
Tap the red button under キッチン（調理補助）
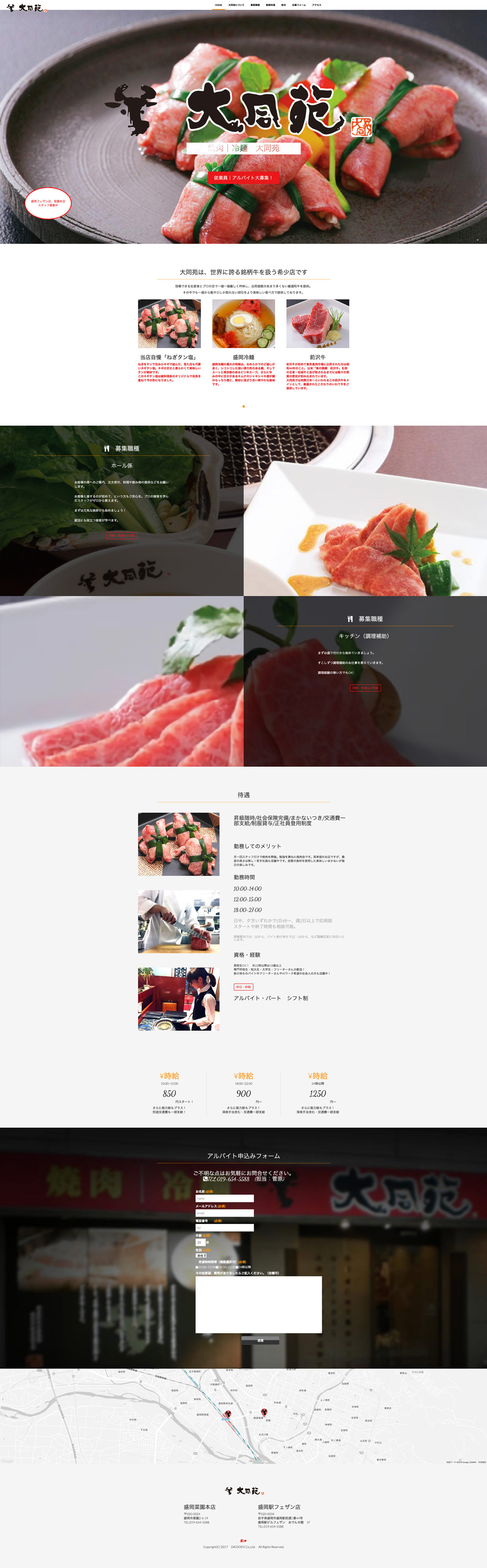[x=365, y=688]
